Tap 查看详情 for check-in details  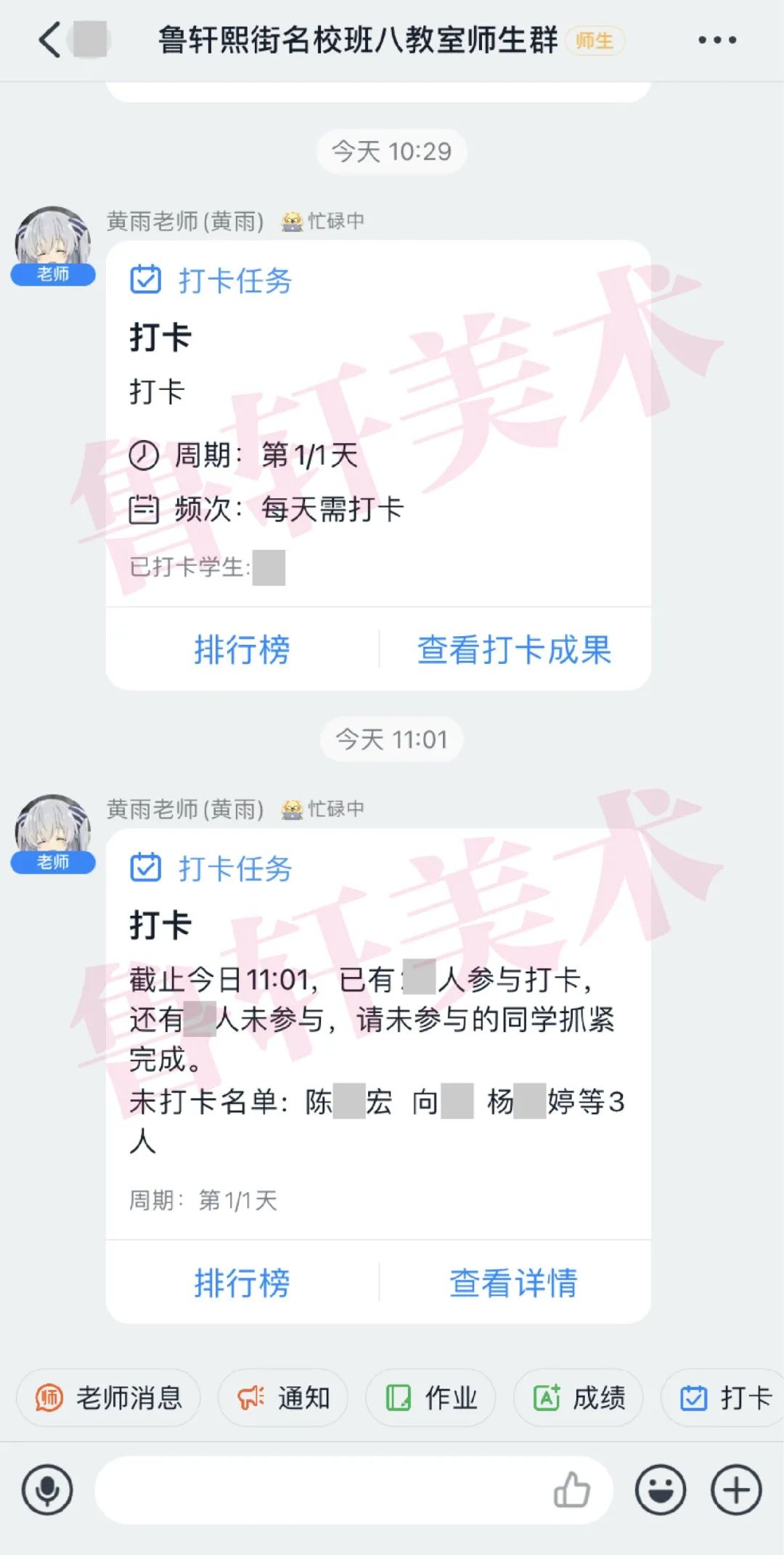(x=514, y=1283)
